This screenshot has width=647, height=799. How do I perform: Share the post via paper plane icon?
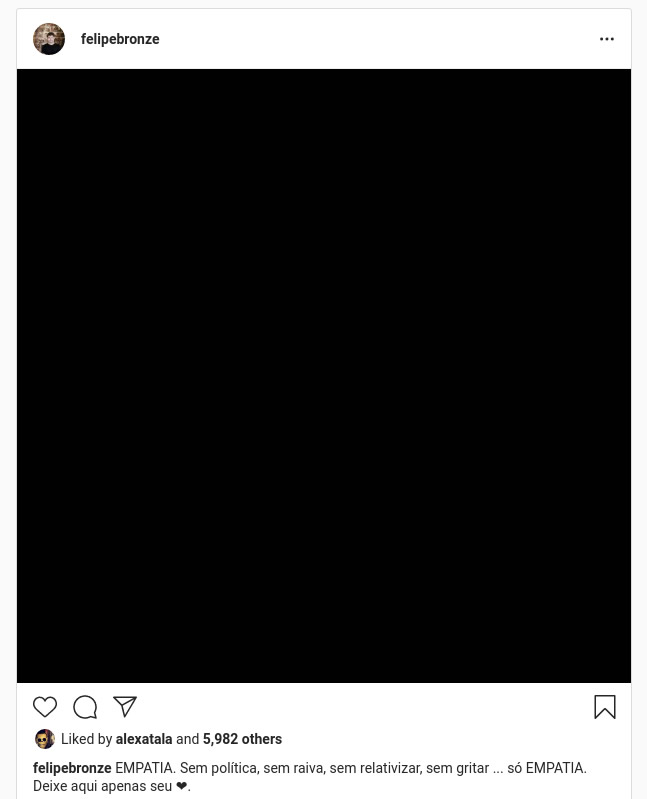[125, 707]
